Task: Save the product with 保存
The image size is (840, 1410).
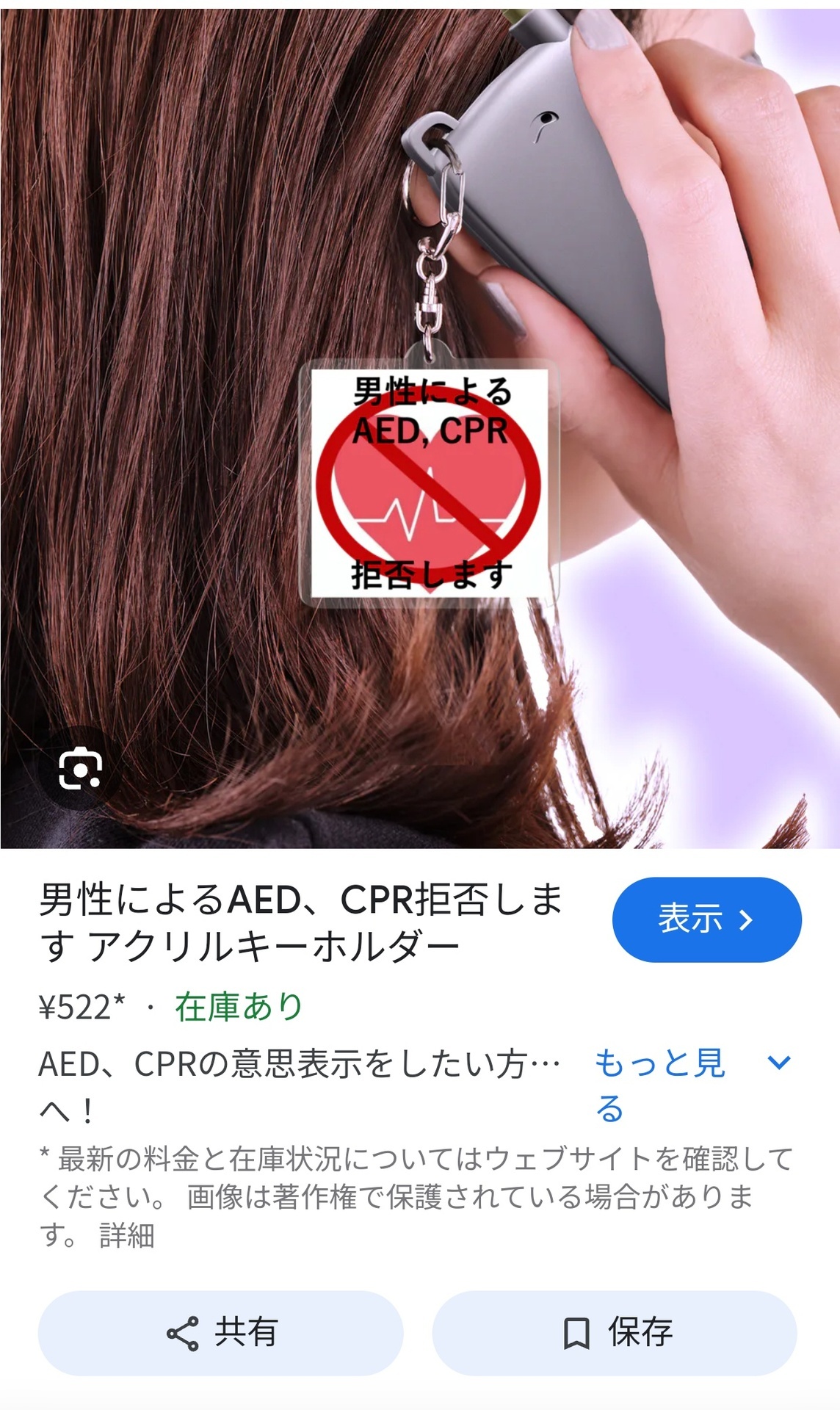Action: [615, 1333]
